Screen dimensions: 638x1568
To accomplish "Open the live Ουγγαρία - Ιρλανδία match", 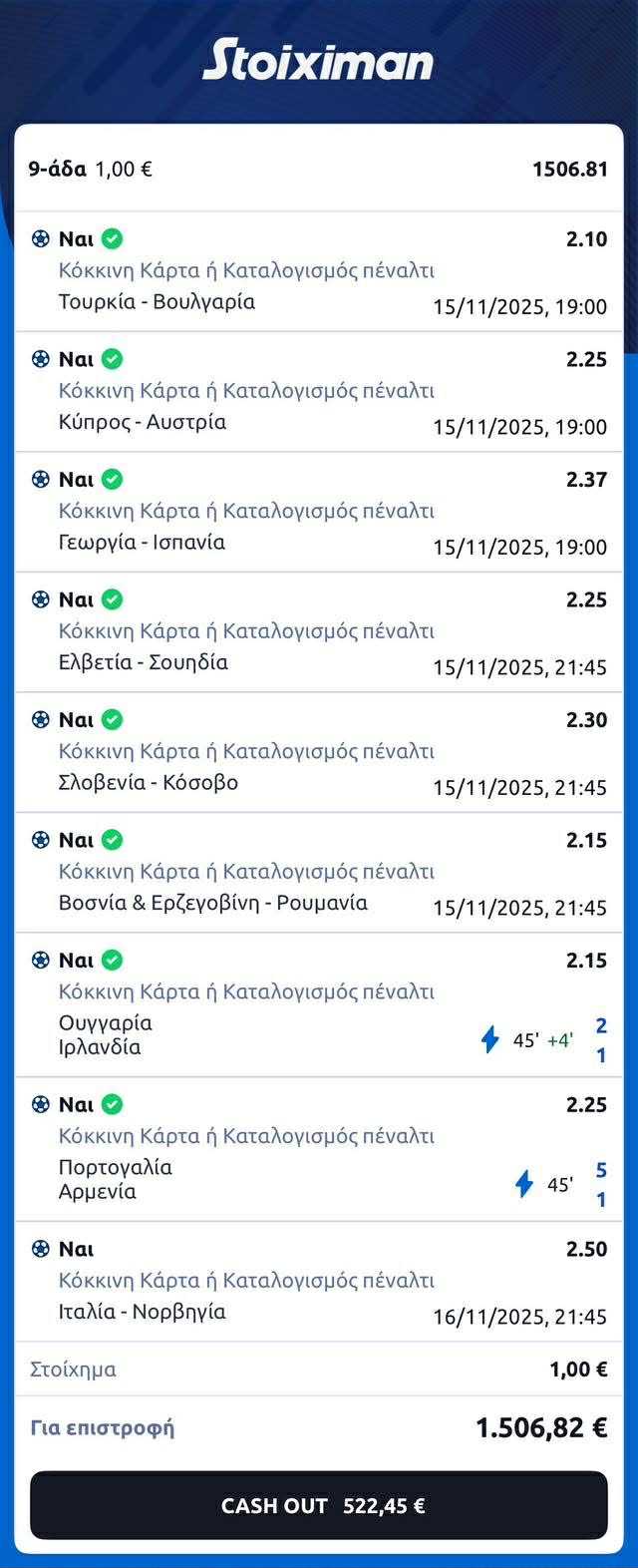I will point(106,1034).
